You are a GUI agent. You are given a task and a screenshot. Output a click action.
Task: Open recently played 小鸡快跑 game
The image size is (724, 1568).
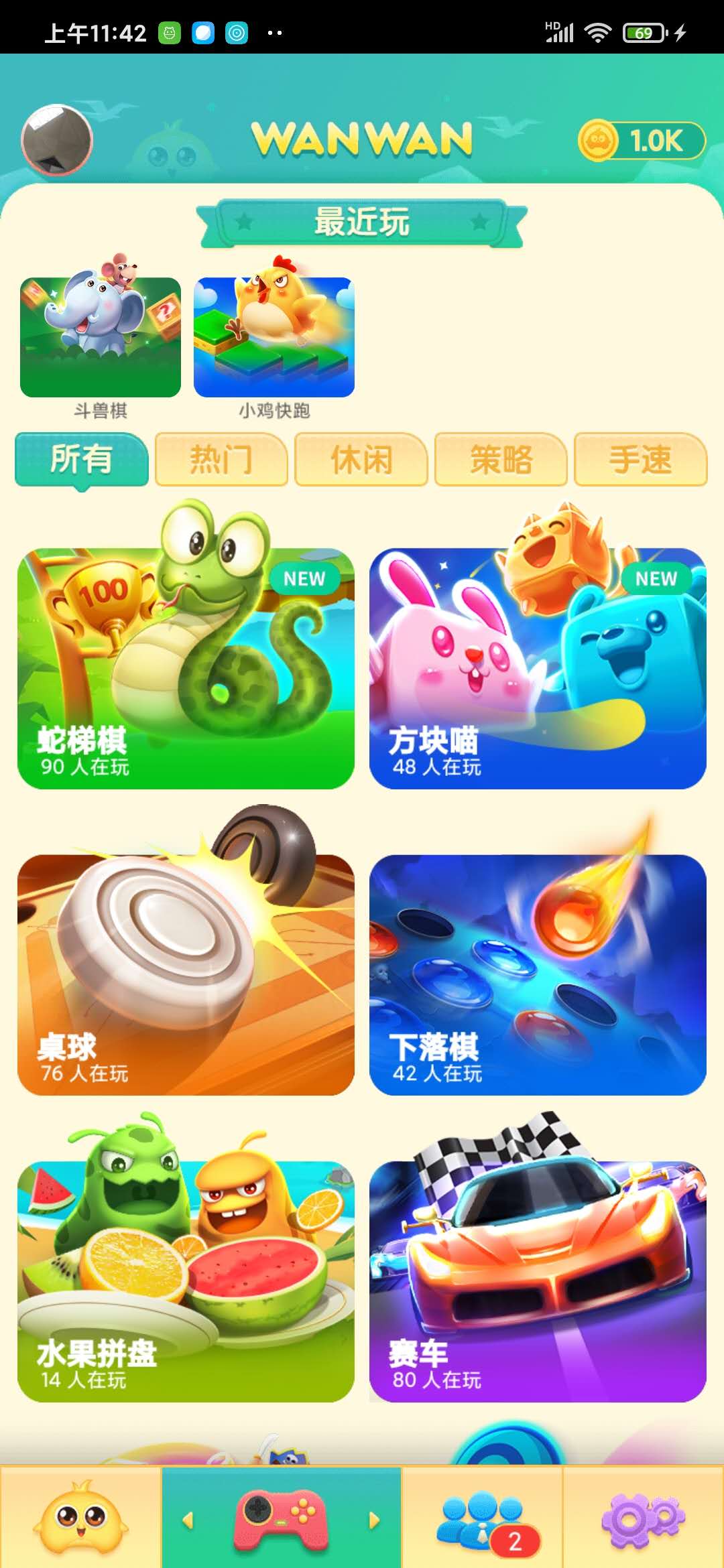[x=274, y=337]
